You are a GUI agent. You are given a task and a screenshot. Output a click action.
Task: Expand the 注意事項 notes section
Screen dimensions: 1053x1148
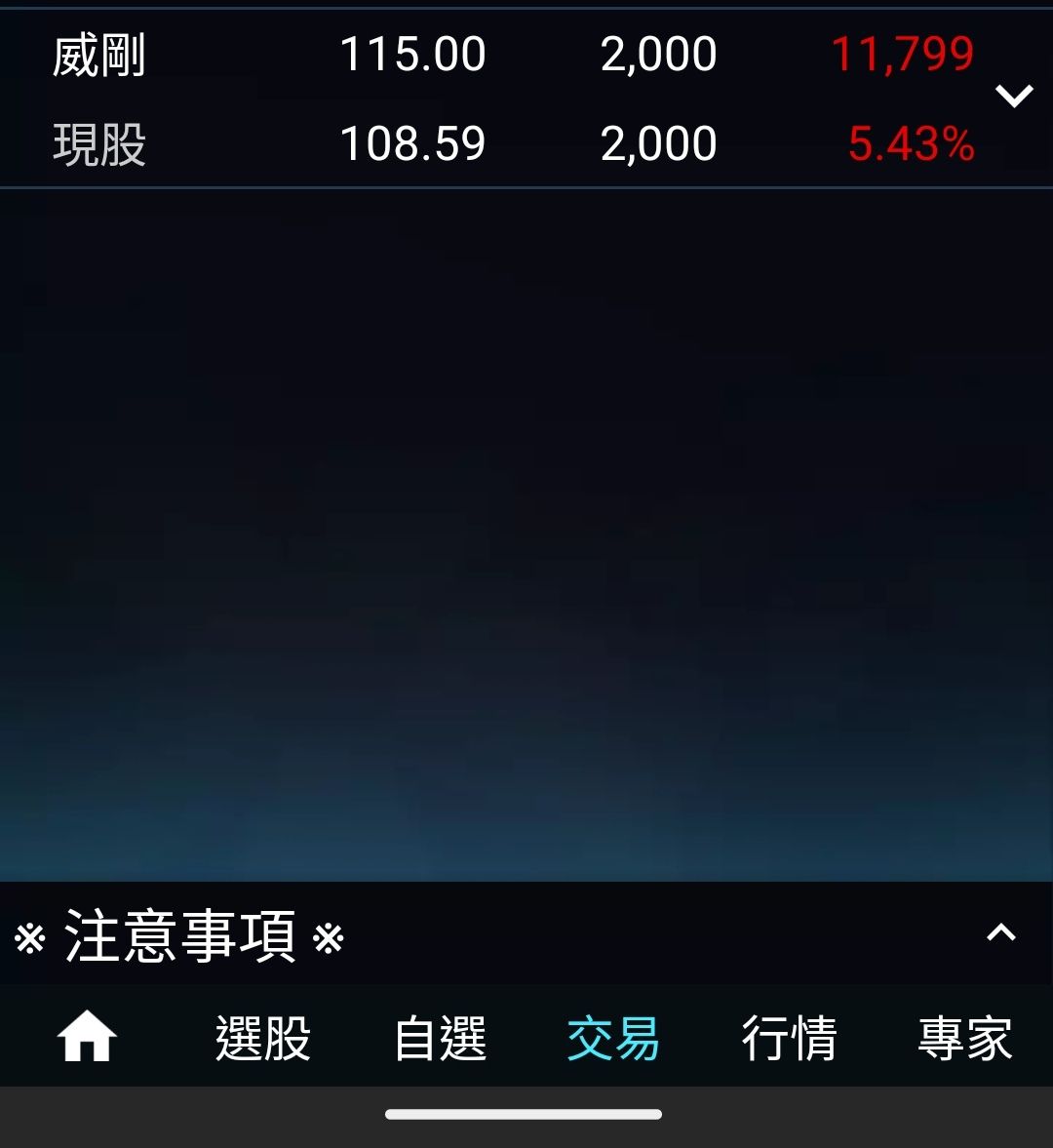[x=1001, y=932]
